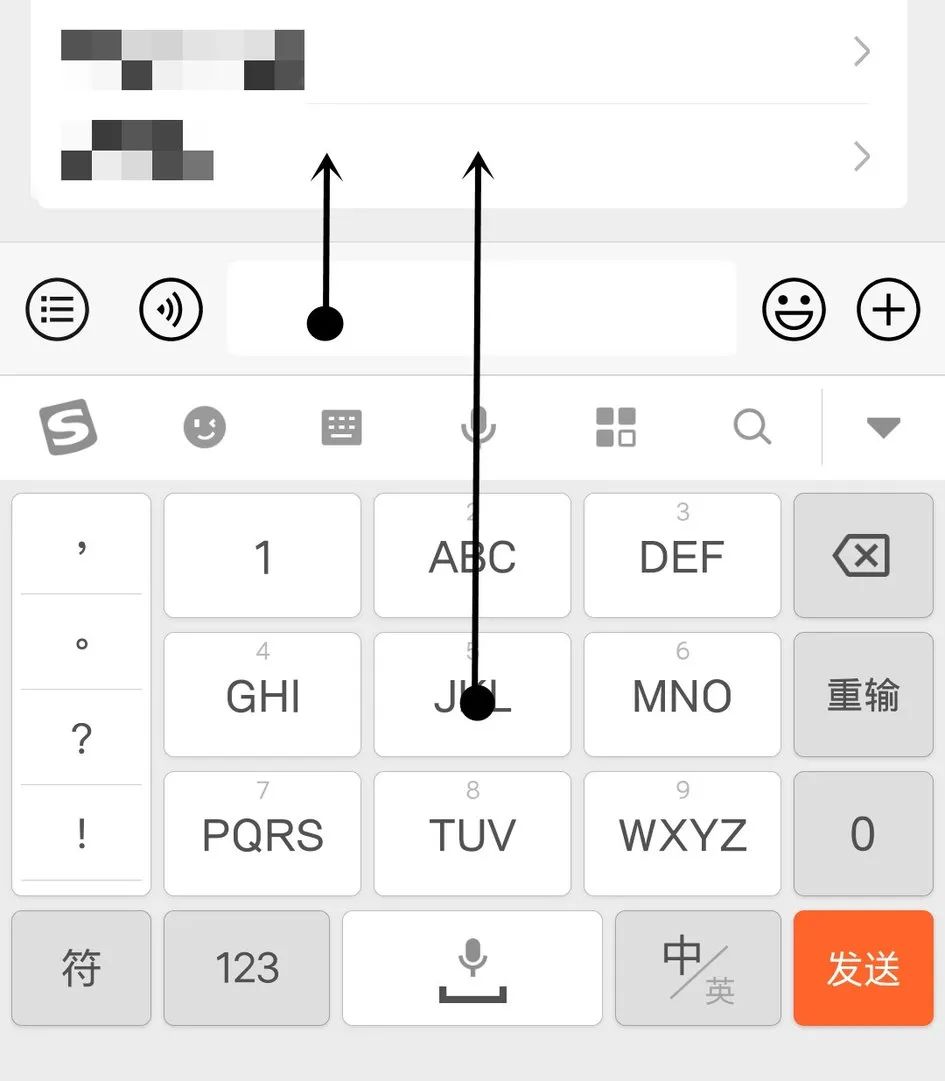The width and height of the screenshot is (945, 1081).
Task: Open search on the keyboard toolbar
Action: tap(752, 427)
